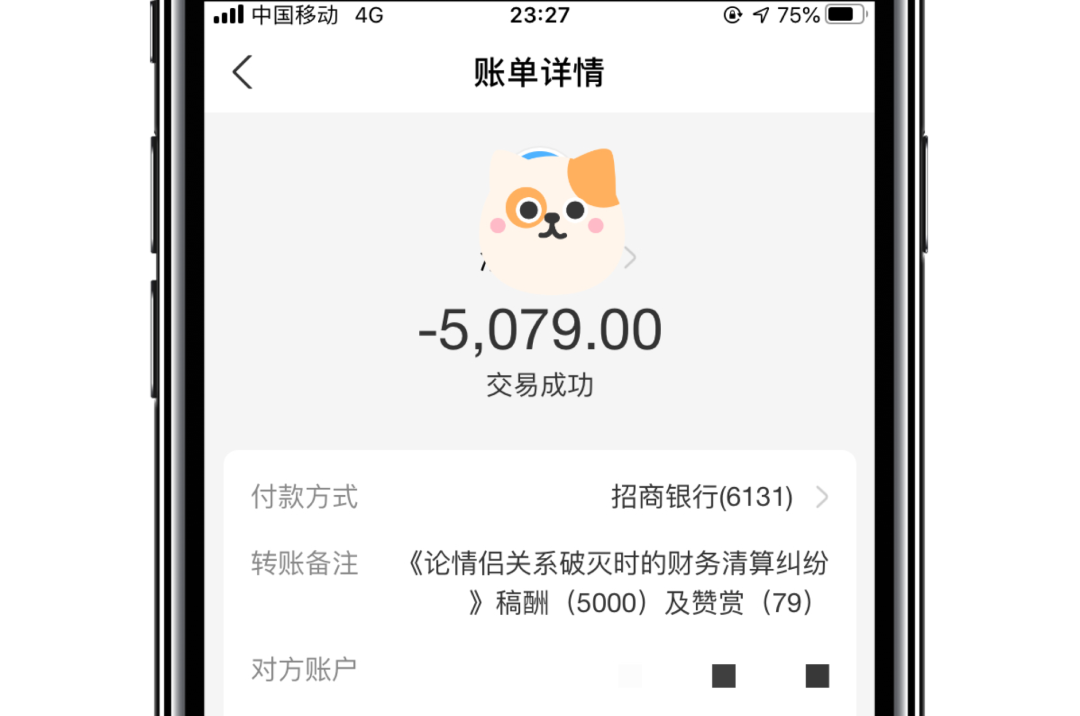Go back from the 账单详情 page

(243, 73)
